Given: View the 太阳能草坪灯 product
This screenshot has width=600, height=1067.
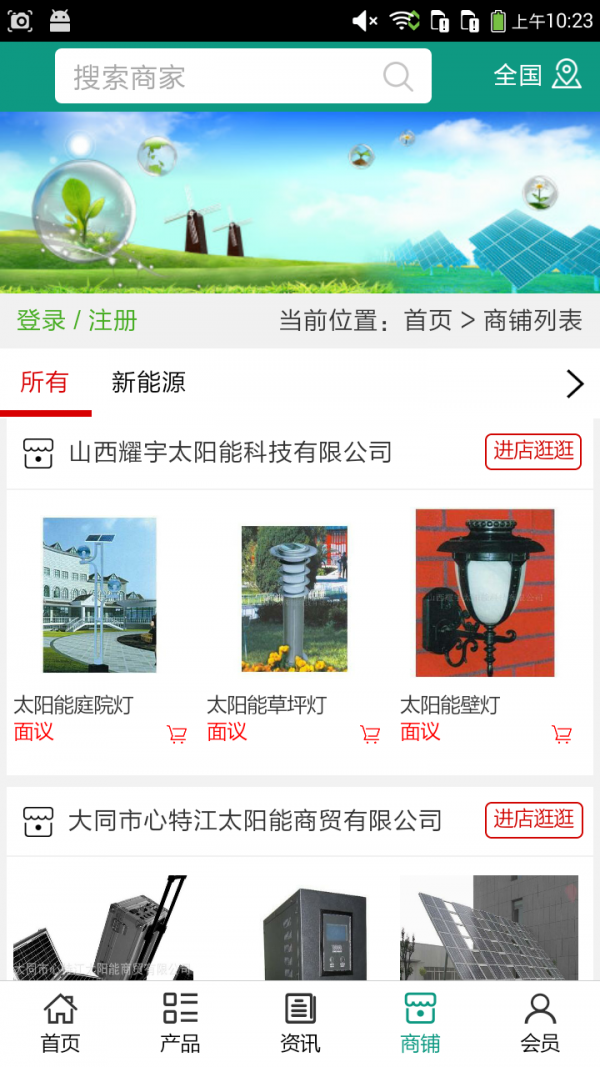Looking at the screenshot, I should pos(294,598).
